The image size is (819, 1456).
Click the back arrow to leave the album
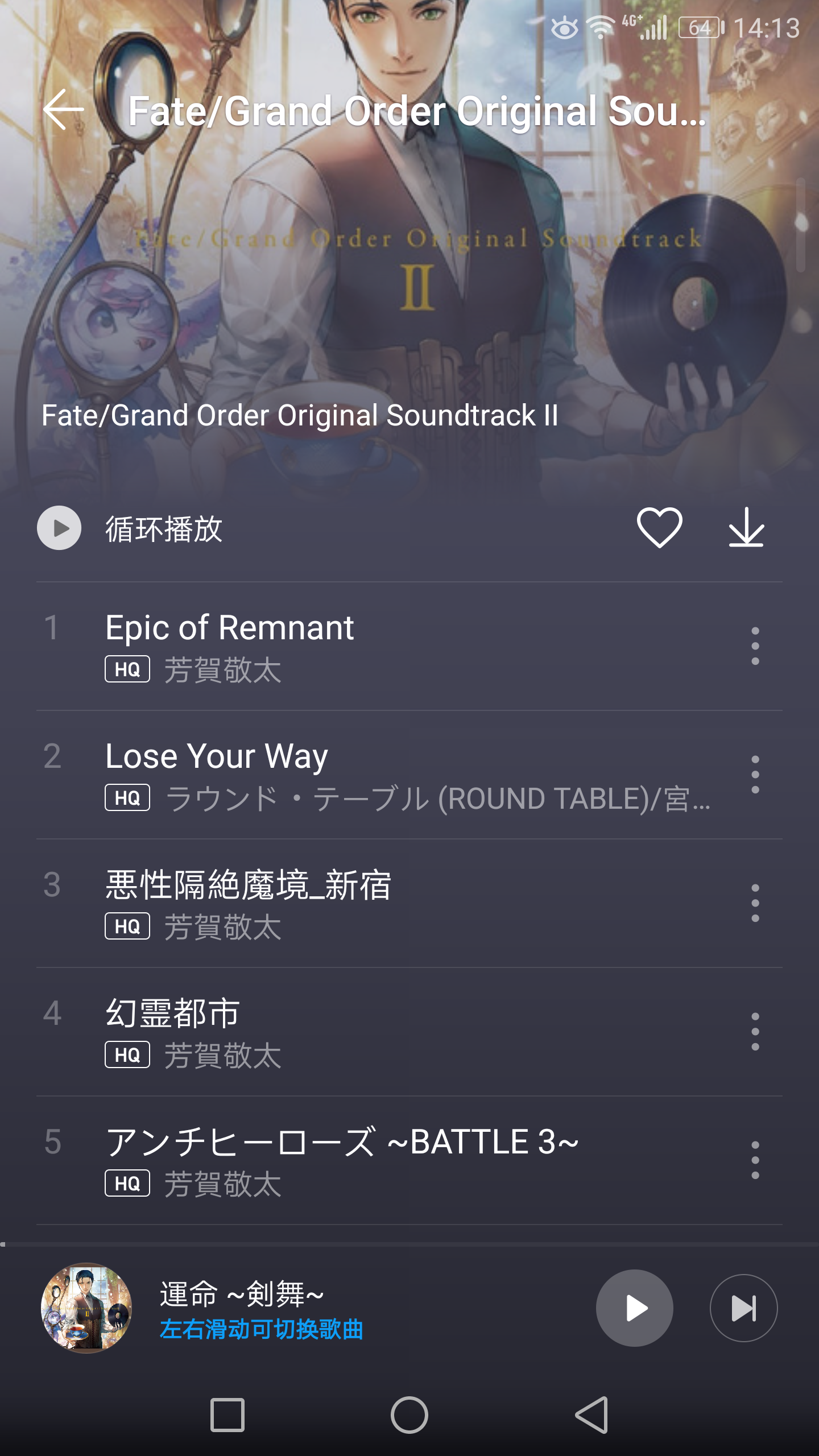tap(63, 110)
